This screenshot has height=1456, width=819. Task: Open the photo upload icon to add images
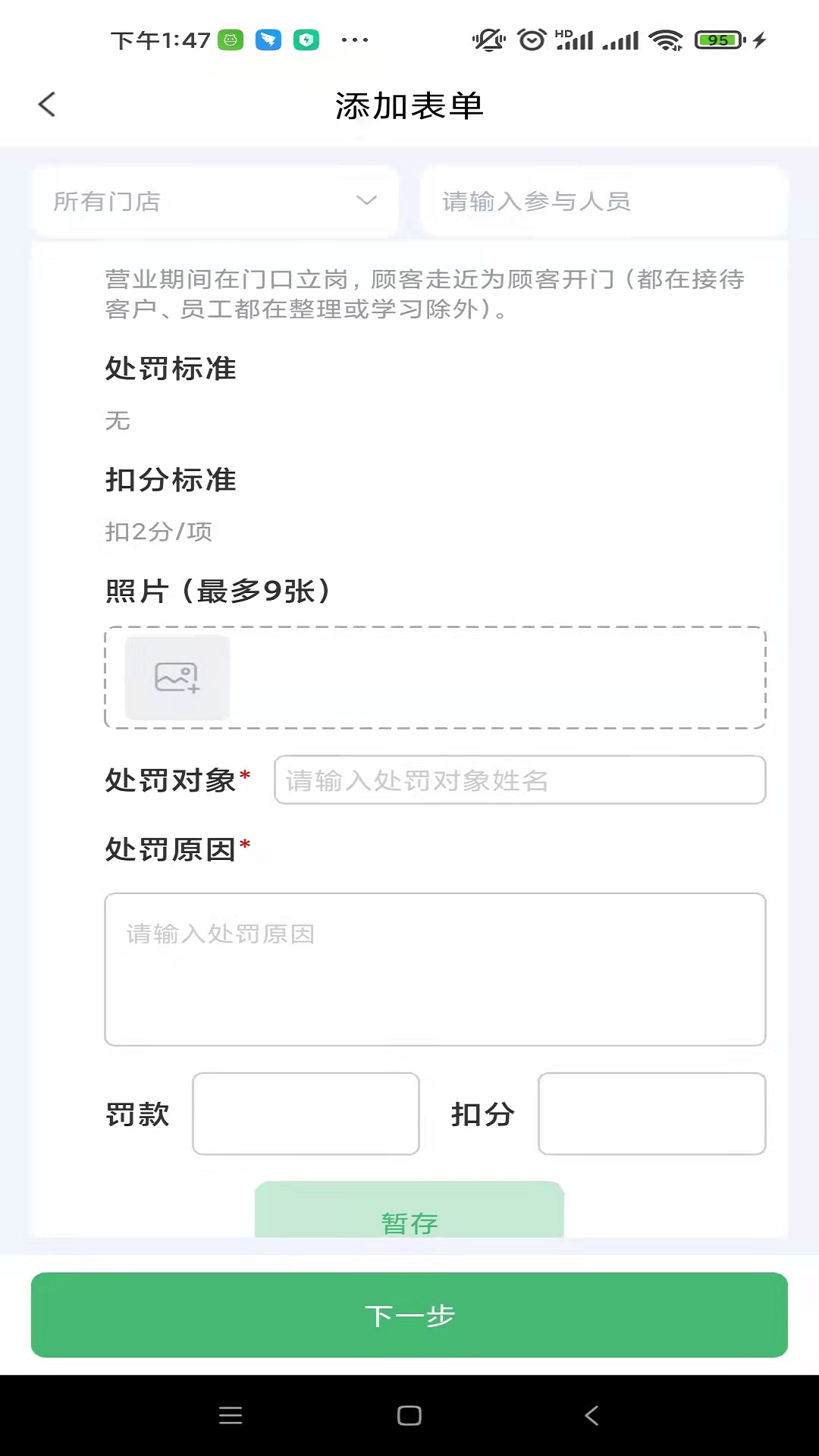click(x=176, y=677)
